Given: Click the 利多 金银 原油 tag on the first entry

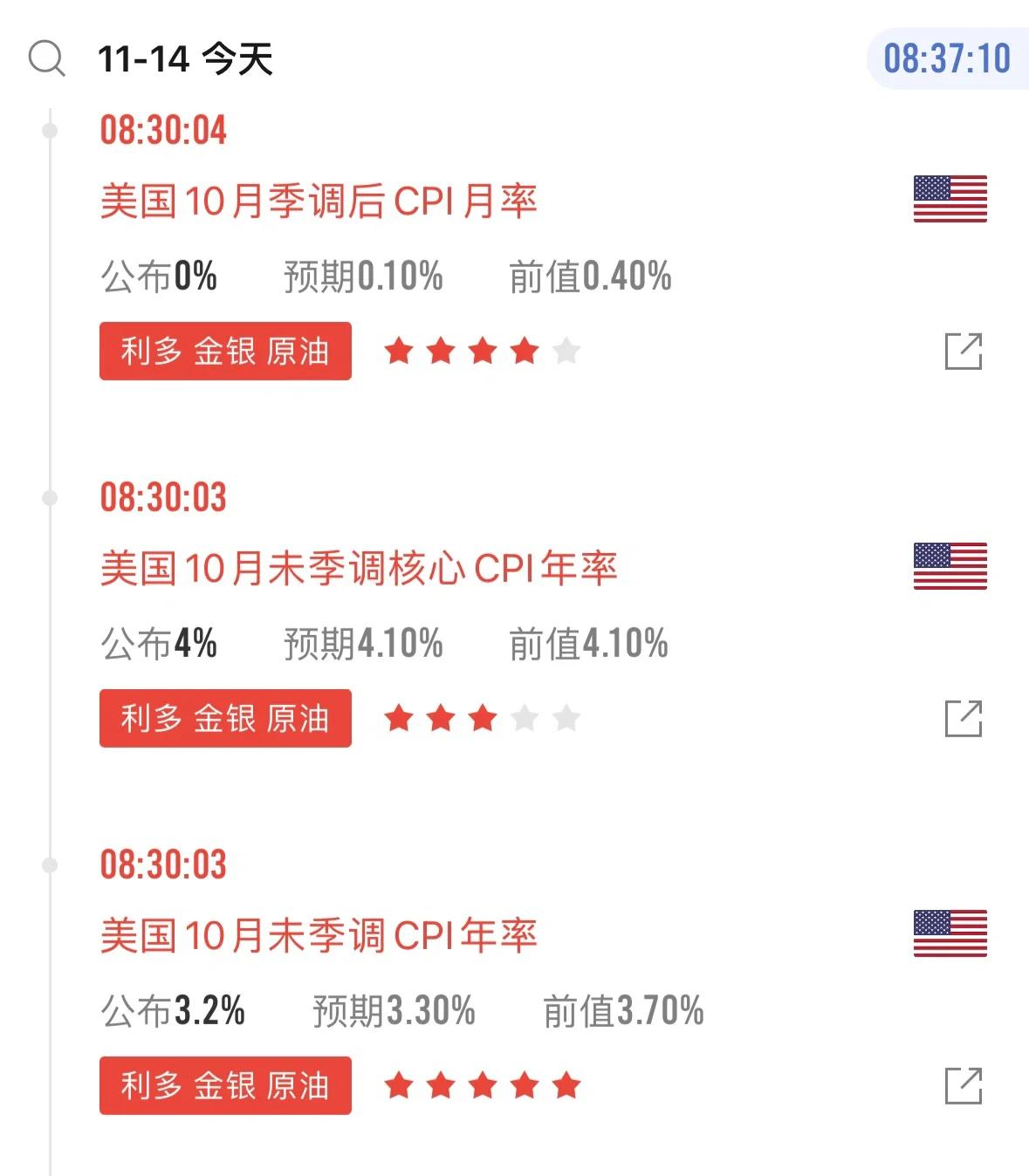Looking at the screenshot, I should coord(225,352).
